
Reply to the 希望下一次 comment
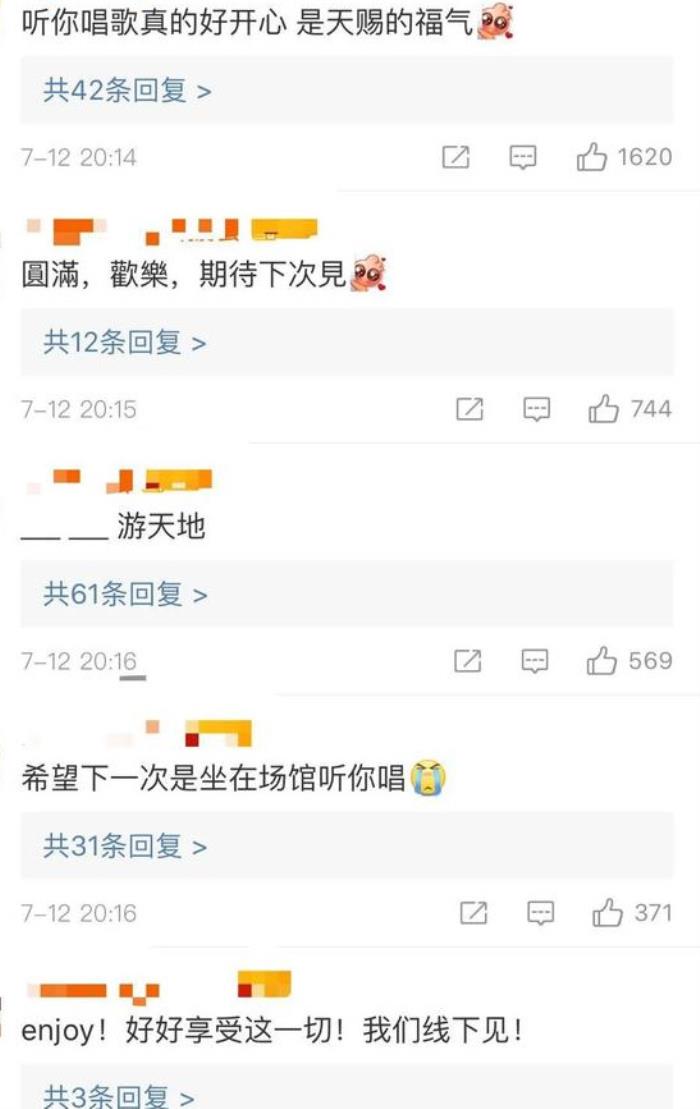tap(540, 913)
